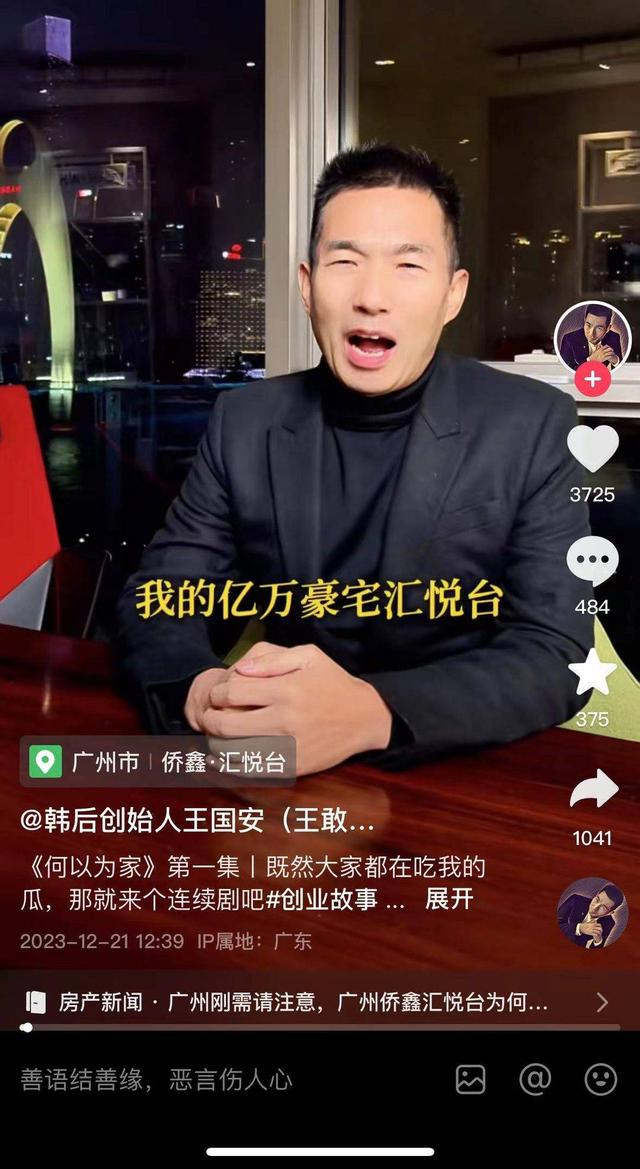Expand the caption with 展开
640x1169 pixels.
(449, 899)
